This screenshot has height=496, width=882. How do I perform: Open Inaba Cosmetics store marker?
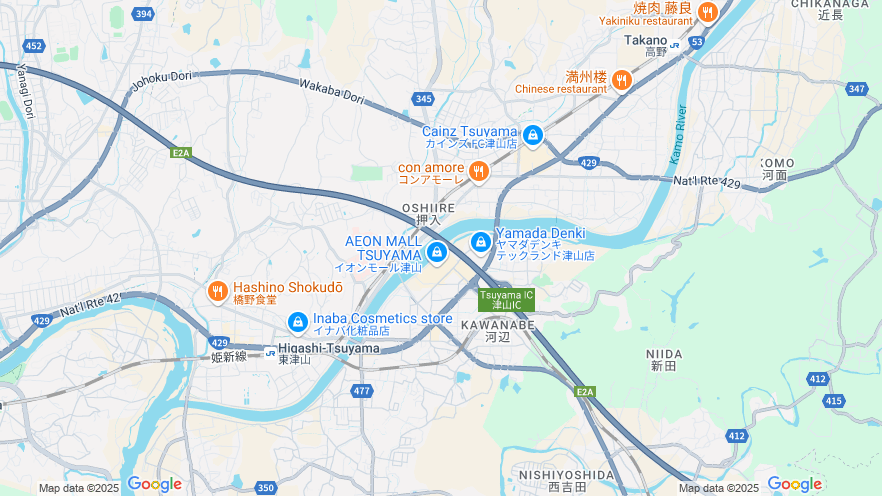click(x=297, y=322)
